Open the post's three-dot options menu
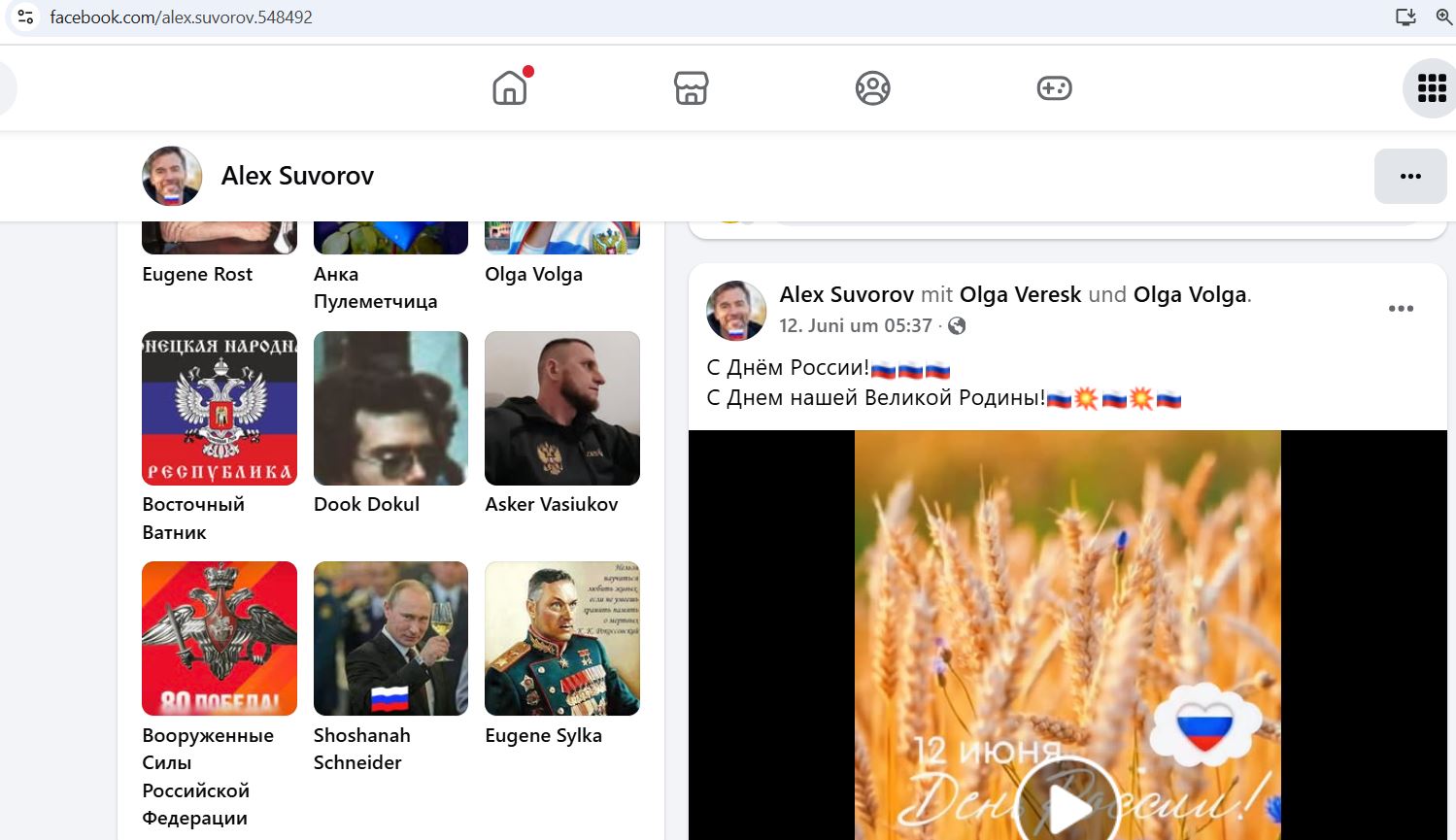Image resolution: width=1456 pixels, height=840 pixels. (x=1400, y=309)
